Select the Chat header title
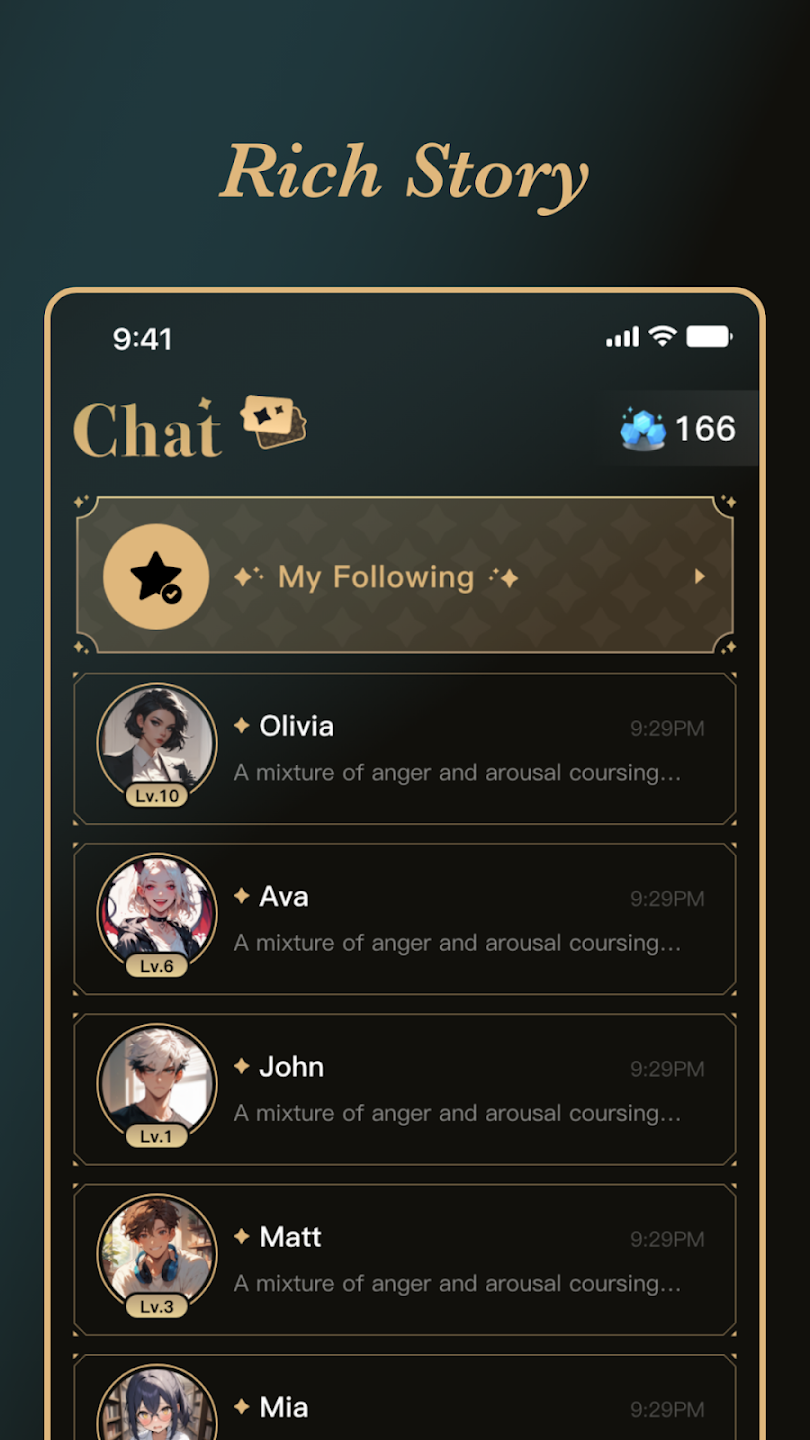Screen dimensions: 810x1440 tap(147, 428)
